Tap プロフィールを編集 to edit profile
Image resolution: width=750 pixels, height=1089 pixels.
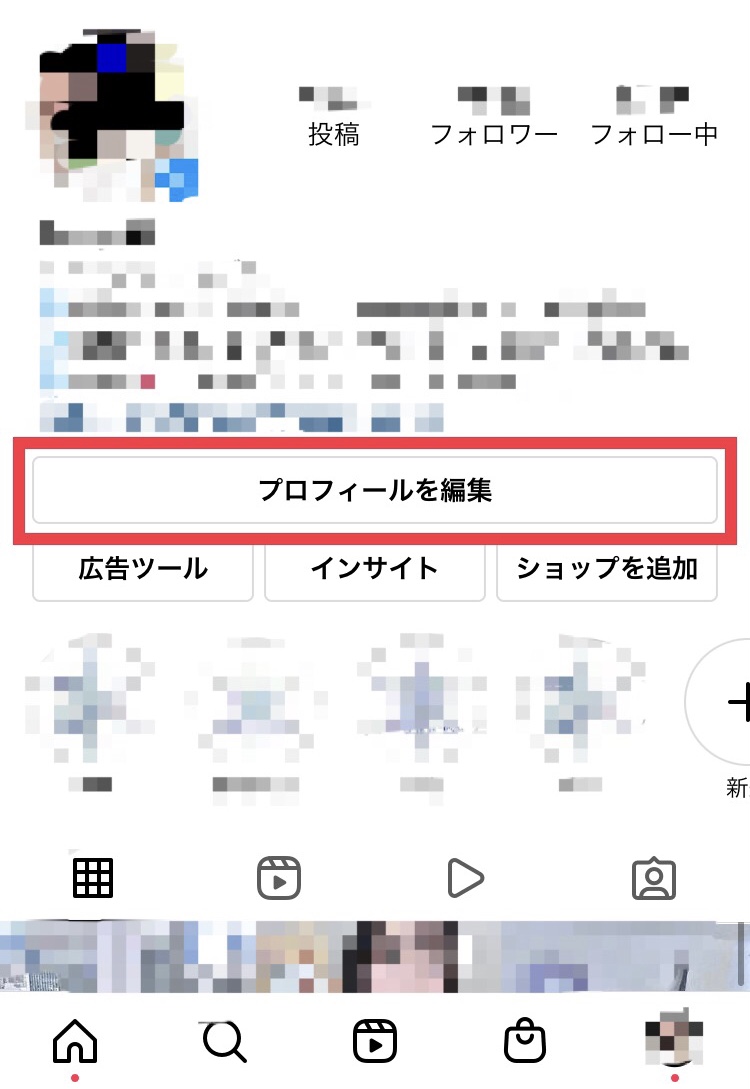[375, 489]
